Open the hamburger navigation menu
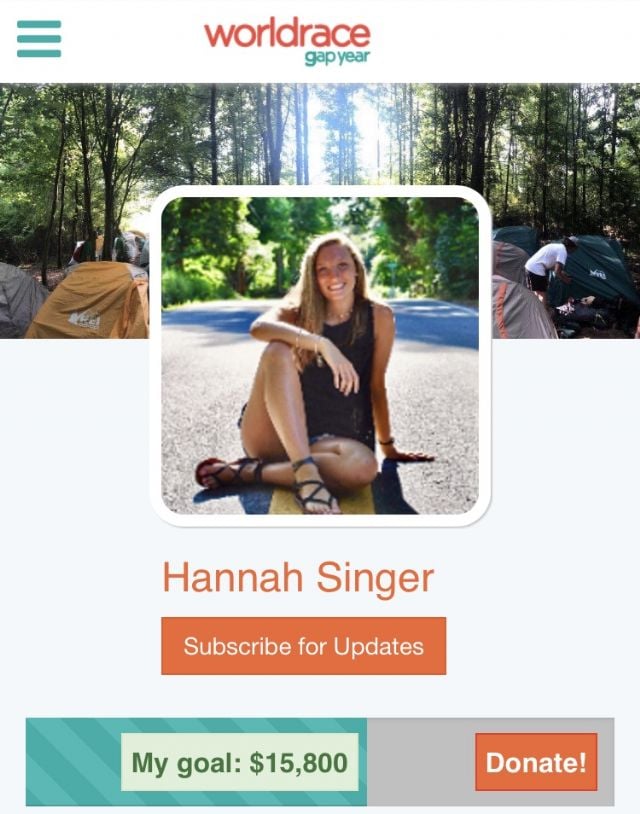640x814 pixels. coord(39,39)
